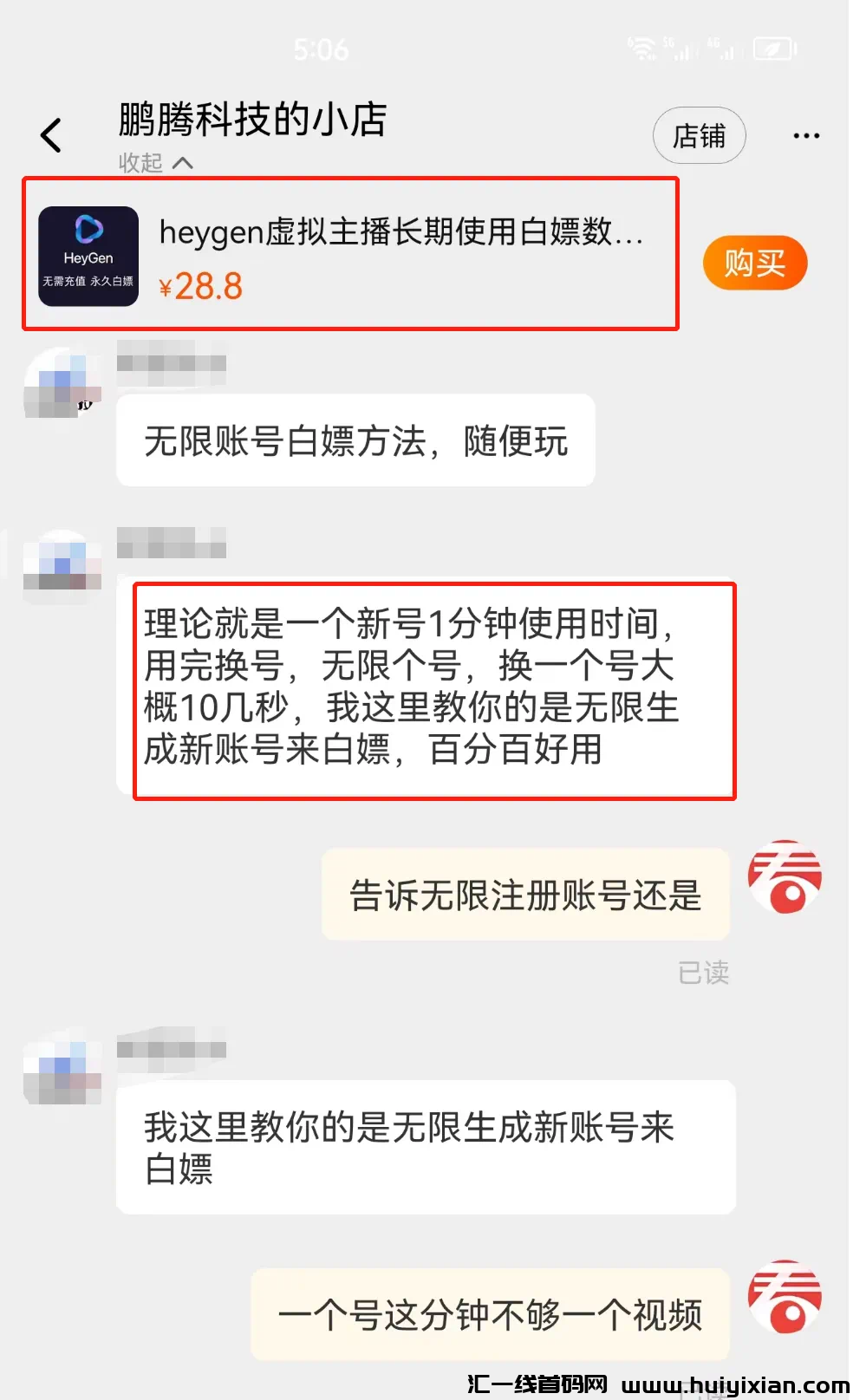Select the 告诉无限注册账号还是 sent message
This screenshot has width=853, height=1400.
pos(524,895)
